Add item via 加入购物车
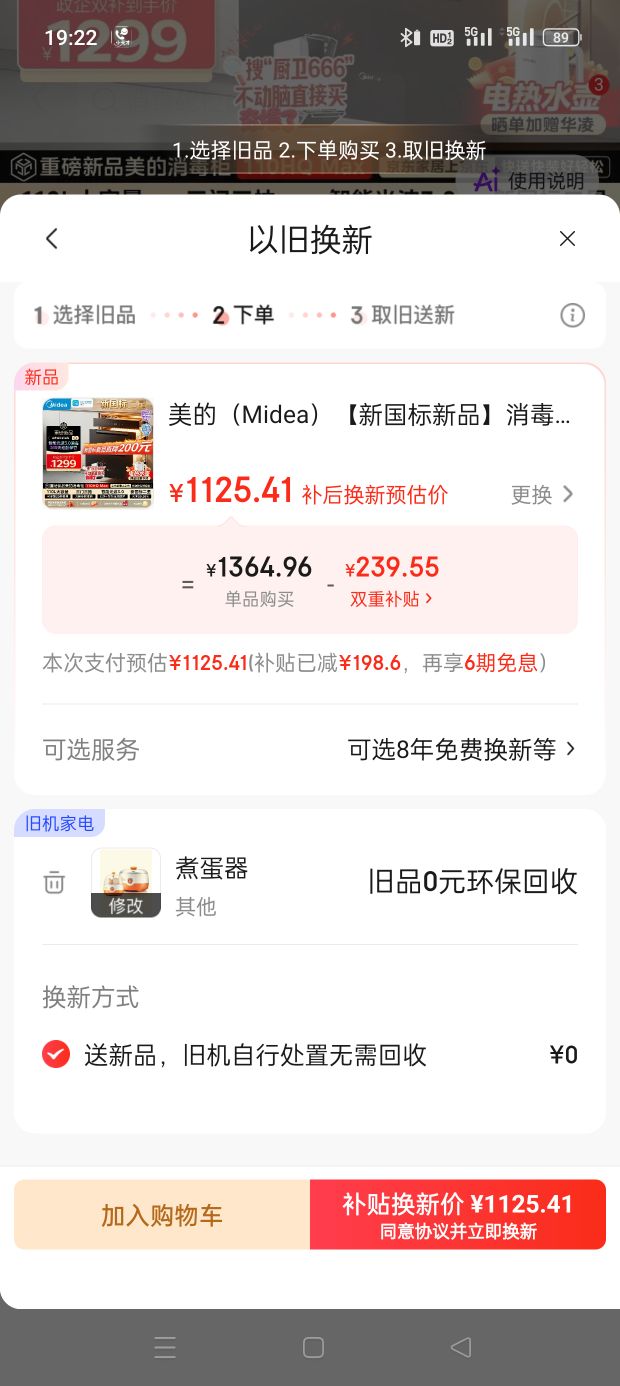This screenshot has width=620, height=1386. pos(162,1215)
